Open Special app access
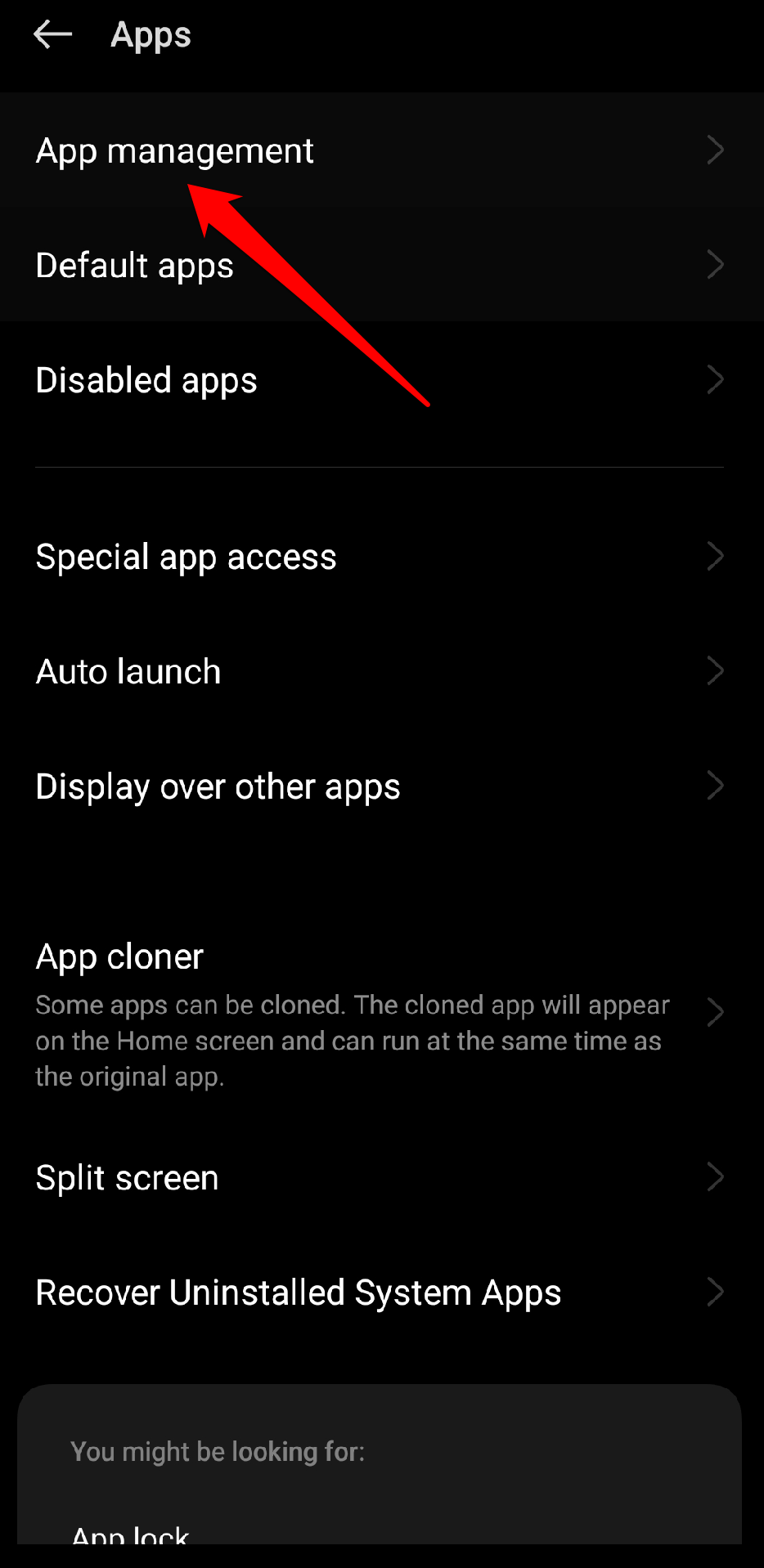Screen dimensions: 764x1568 [186, 557]
